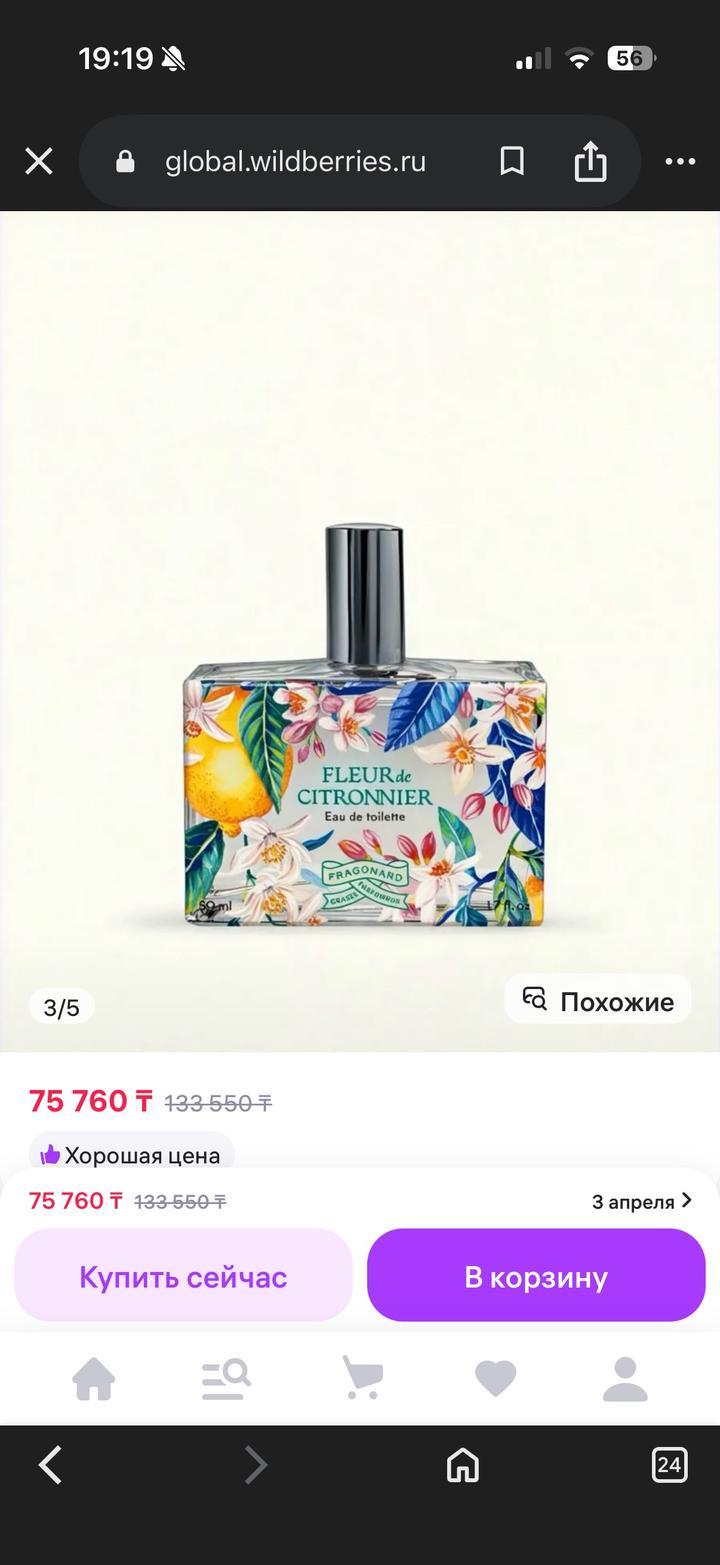Open the catalog search tab
720x1565 pixels.
coord(225,1379)
